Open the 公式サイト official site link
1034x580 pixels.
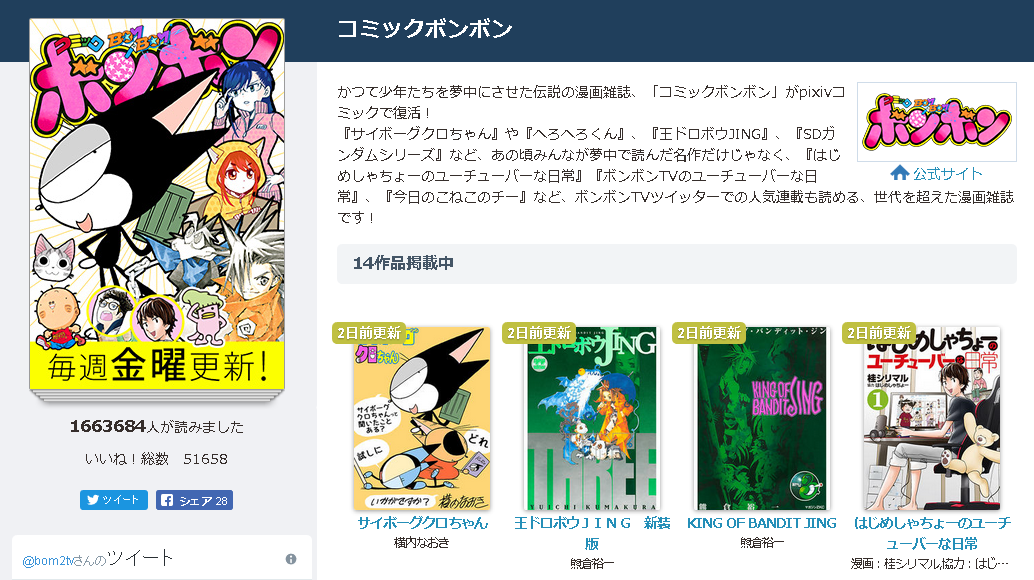tap(937, 173)
